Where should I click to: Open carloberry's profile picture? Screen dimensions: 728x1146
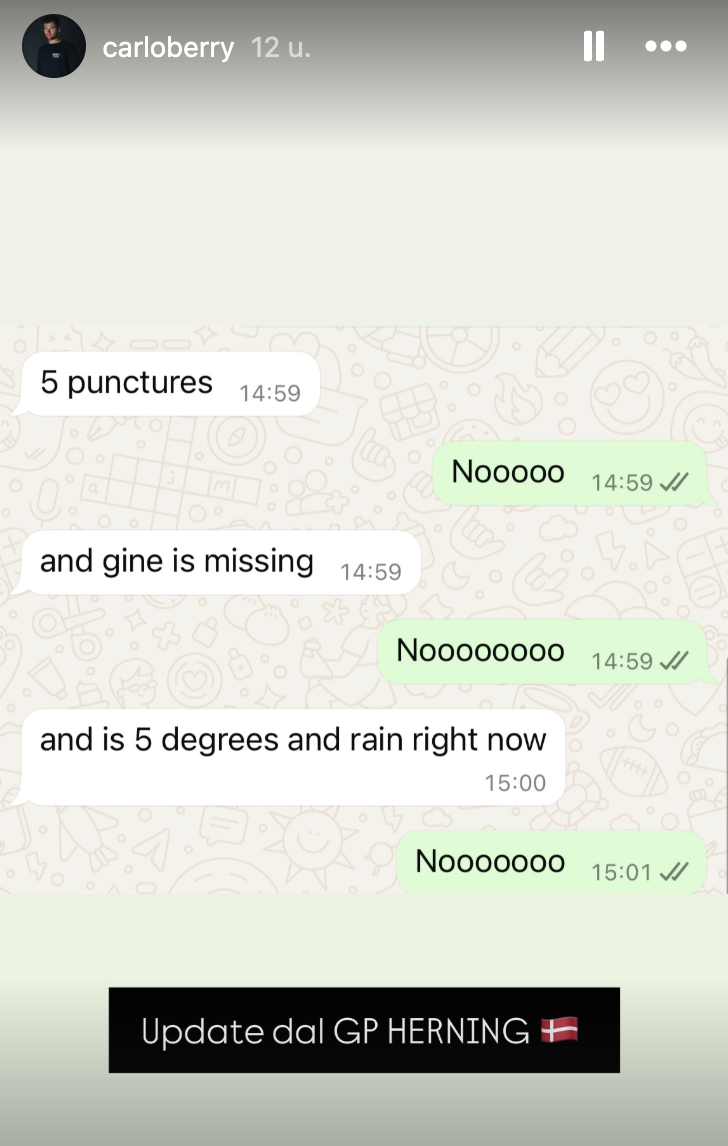[x=54, y=46]
